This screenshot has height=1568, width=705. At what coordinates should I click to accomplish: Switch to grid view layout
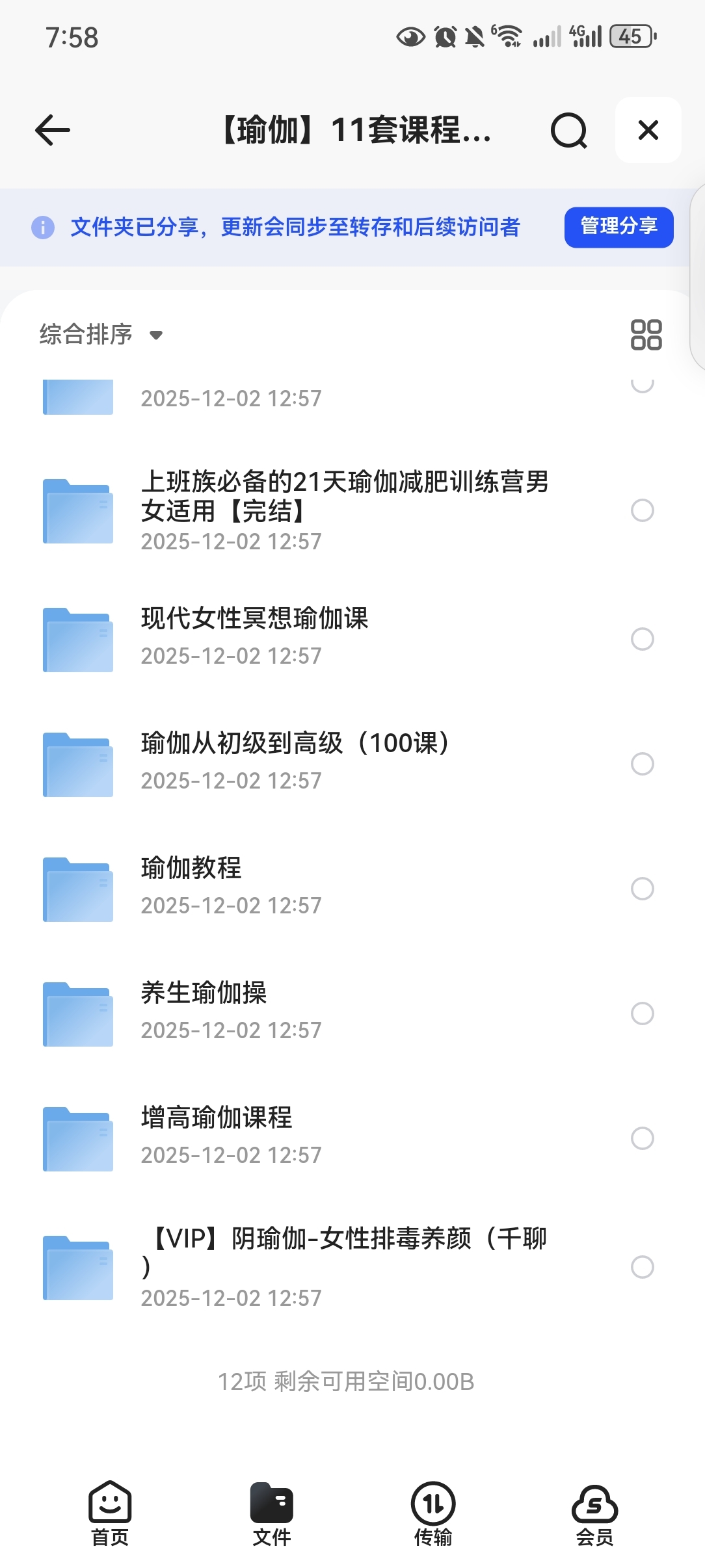[x=646, y=335]
